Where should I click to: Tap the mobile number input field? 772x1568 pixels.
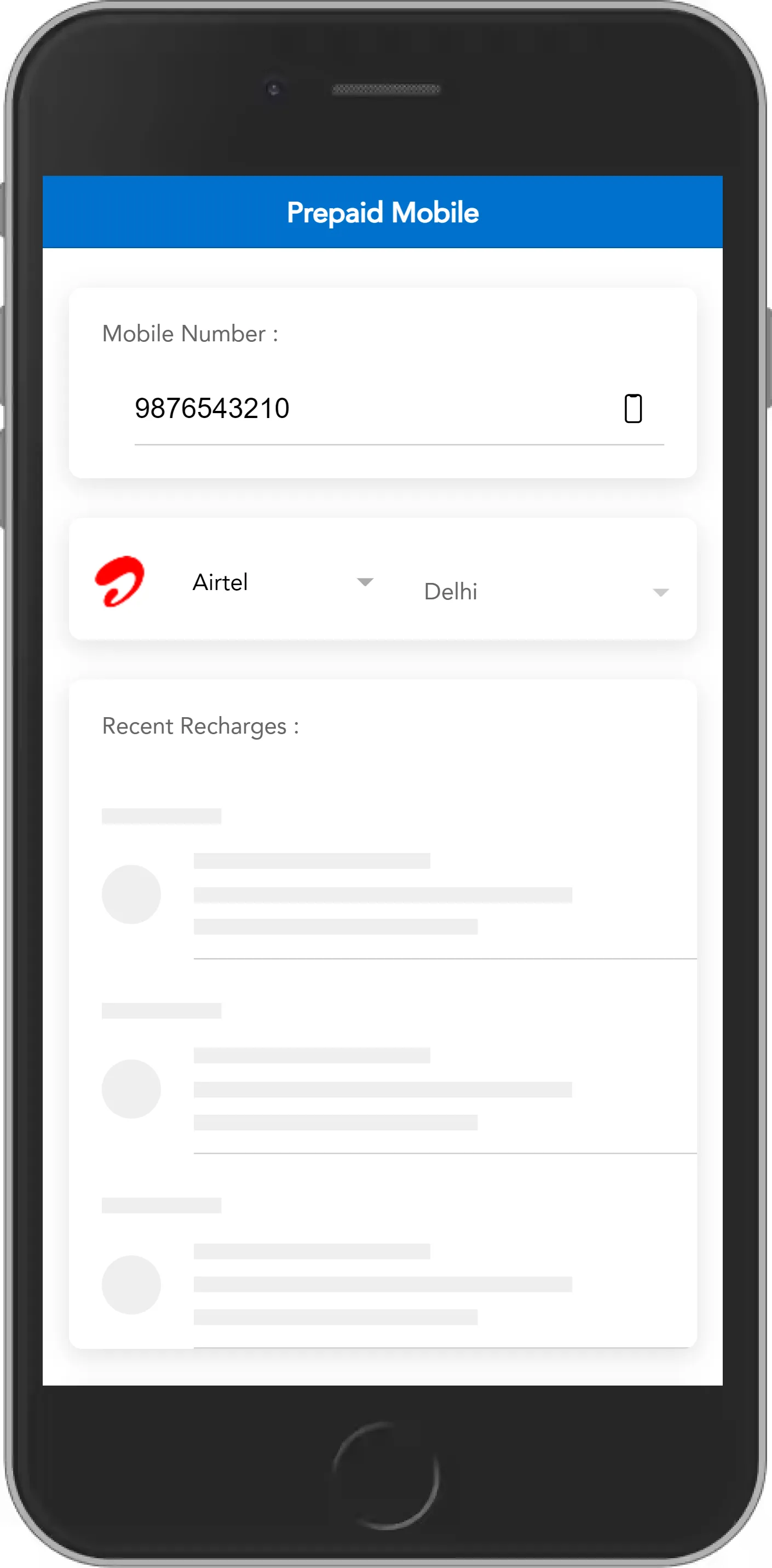(365, 408)
